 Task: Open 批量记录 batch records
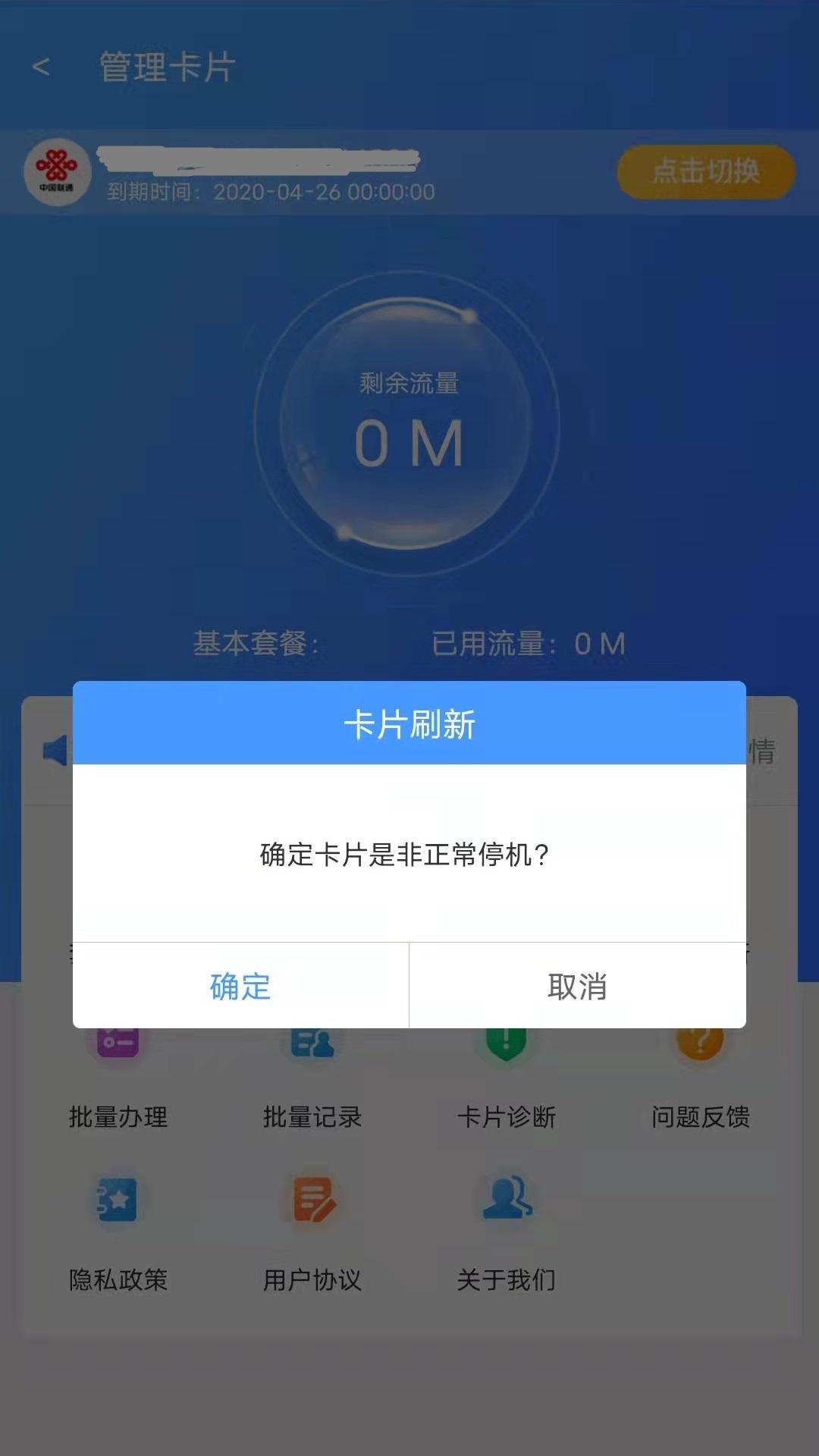[312, 1084]
